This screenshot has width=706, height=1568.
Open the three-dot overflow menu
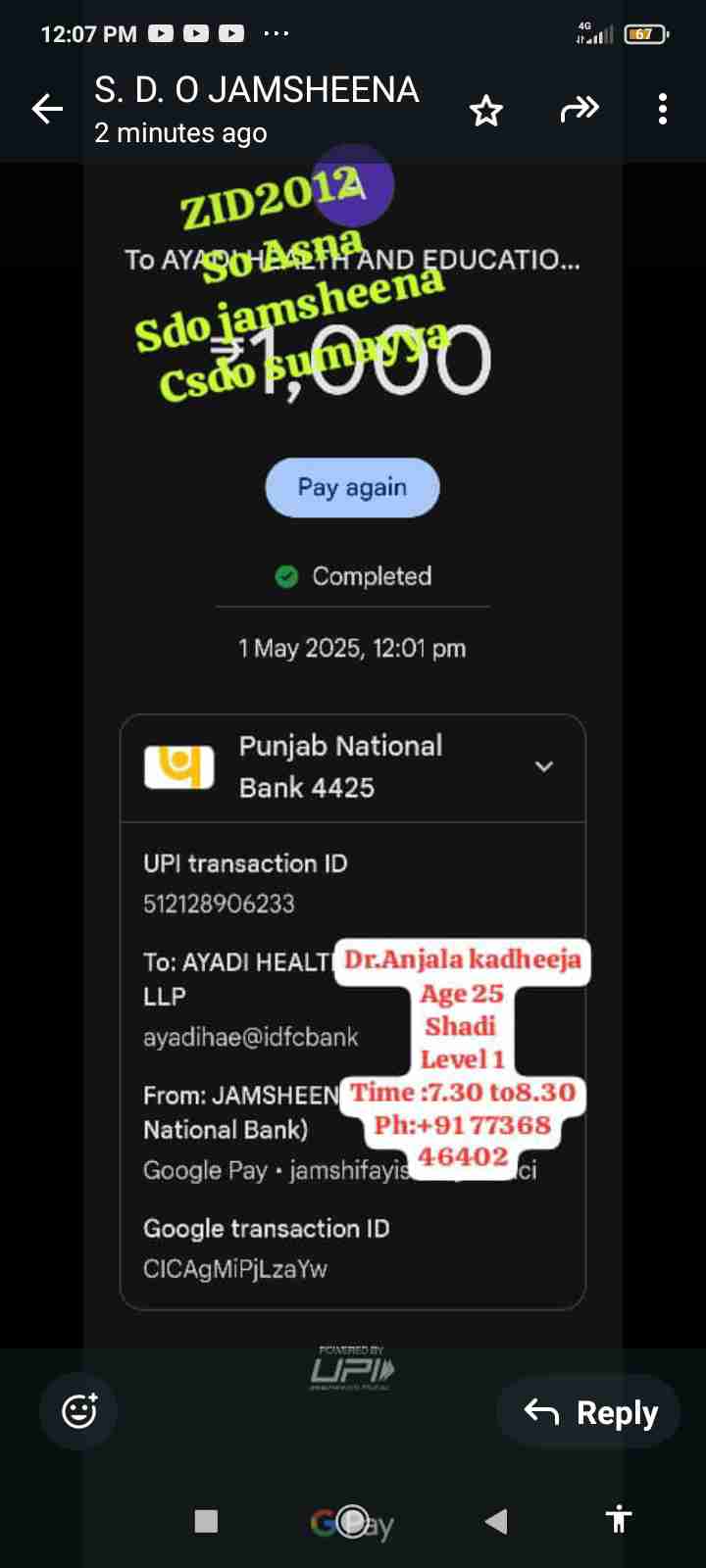coord(663,109)
